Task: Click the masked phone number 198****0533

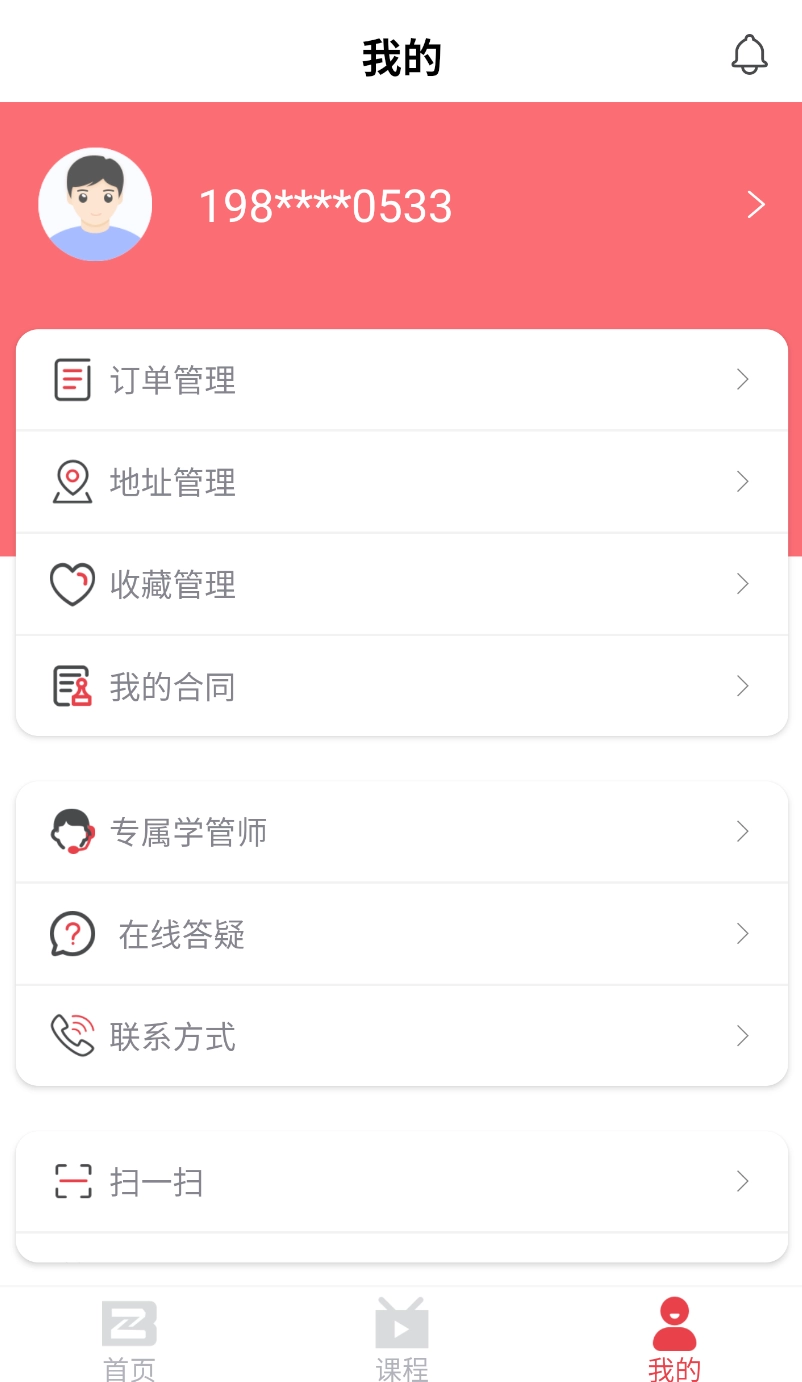Action: click(325, 204)
